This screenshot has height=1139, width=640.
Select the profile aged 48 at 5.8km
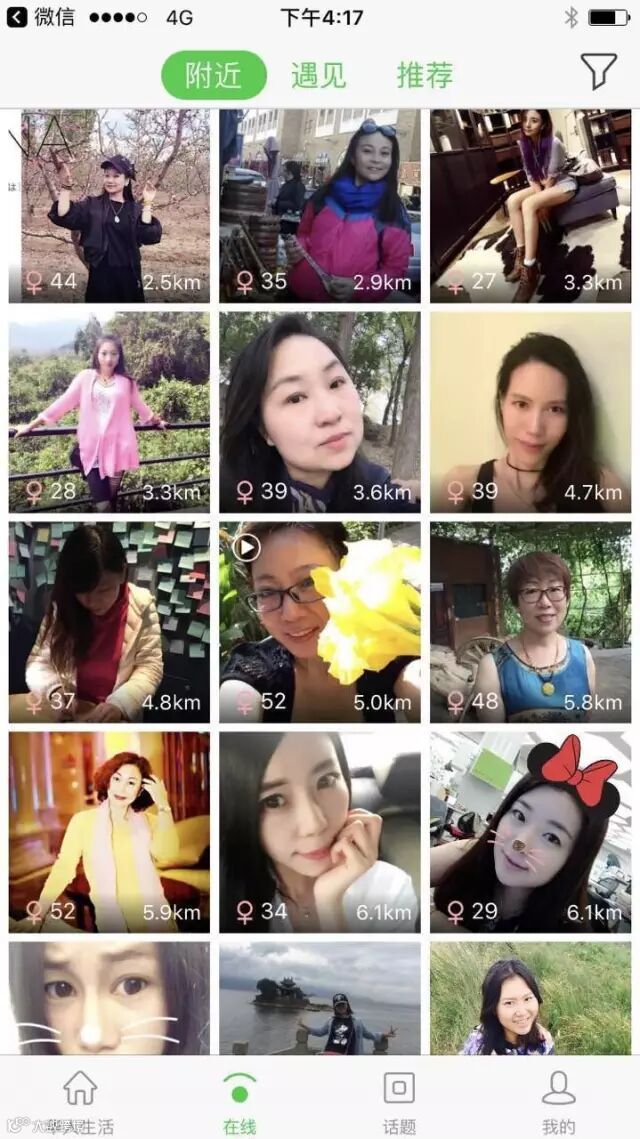[x=530, y=623]
